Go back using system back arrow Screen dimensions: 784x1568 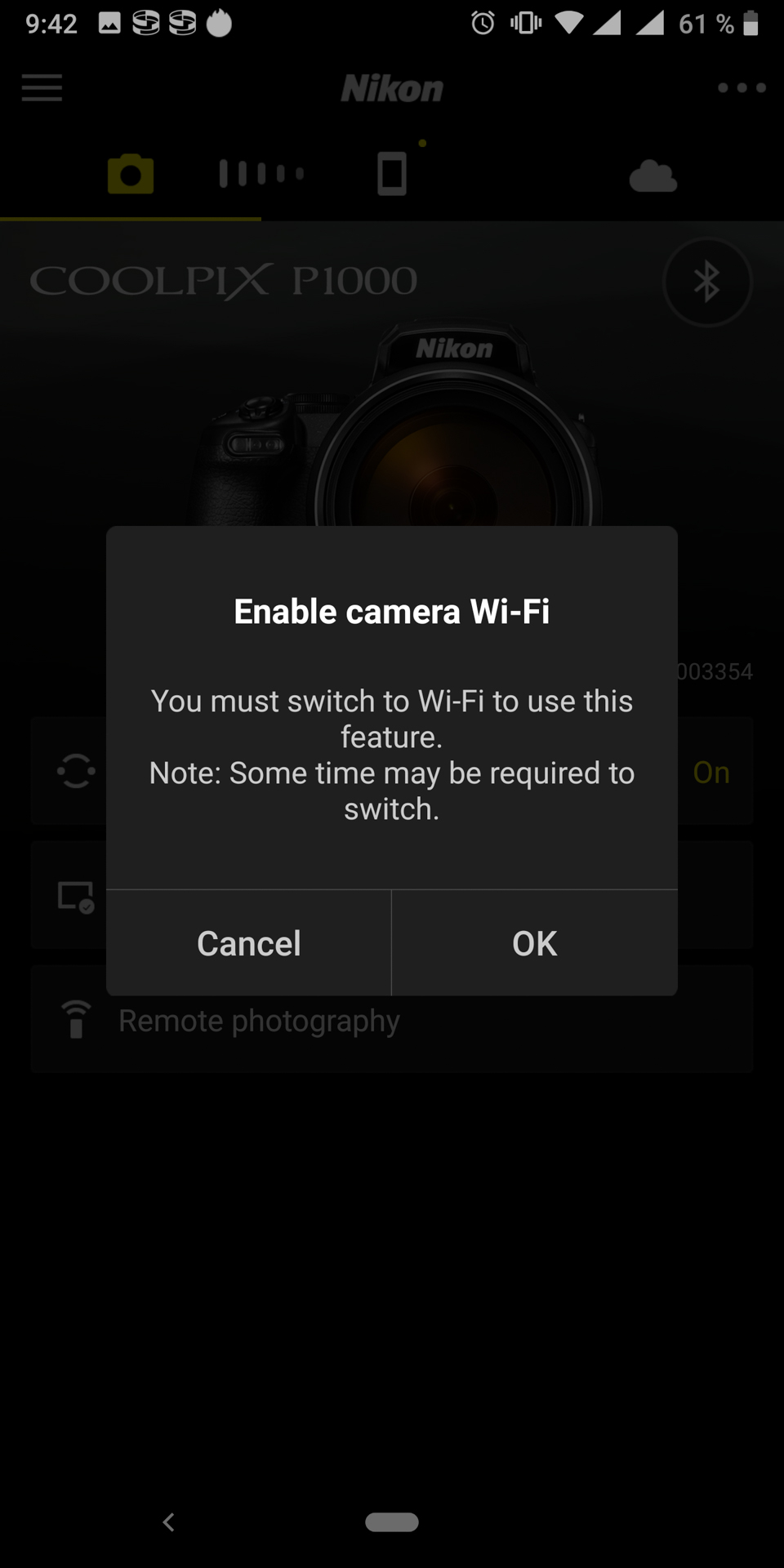point(169,1522)
